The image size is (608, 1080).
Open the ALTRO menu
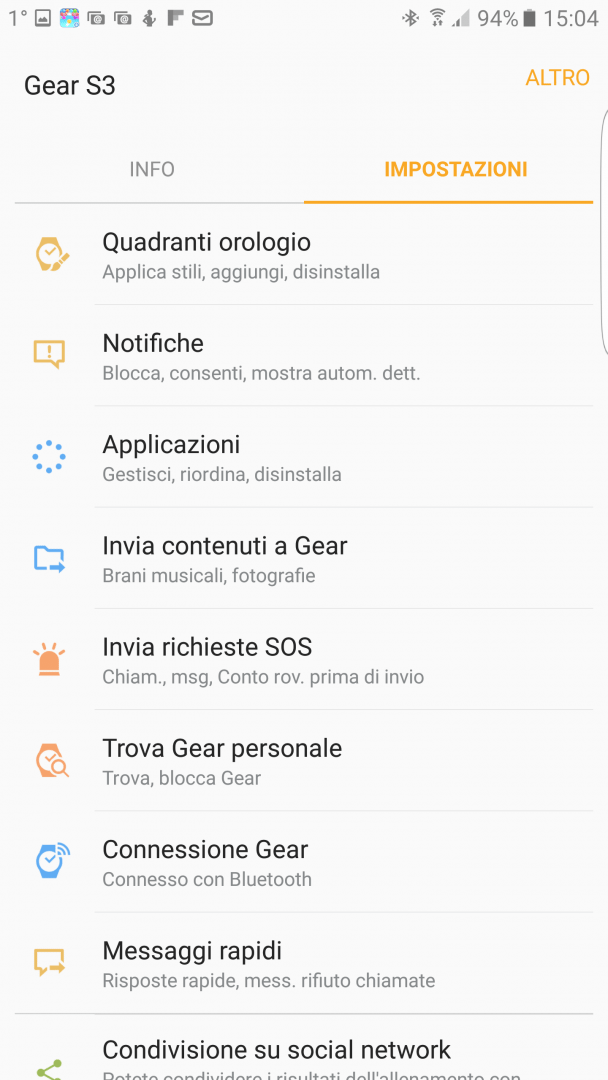(x=557, y=78)
